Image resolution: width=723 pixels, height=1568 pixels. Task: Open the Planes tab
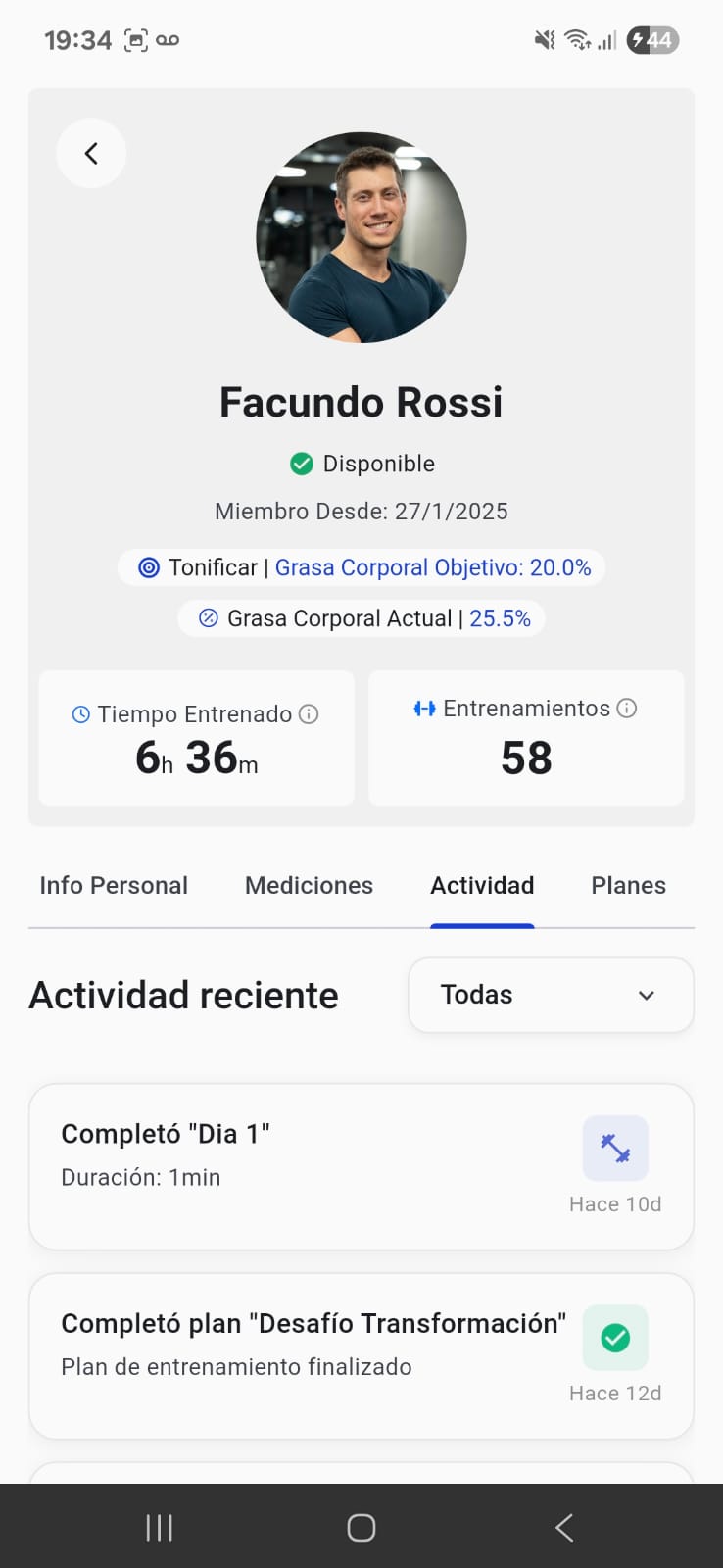pos(628,885)
